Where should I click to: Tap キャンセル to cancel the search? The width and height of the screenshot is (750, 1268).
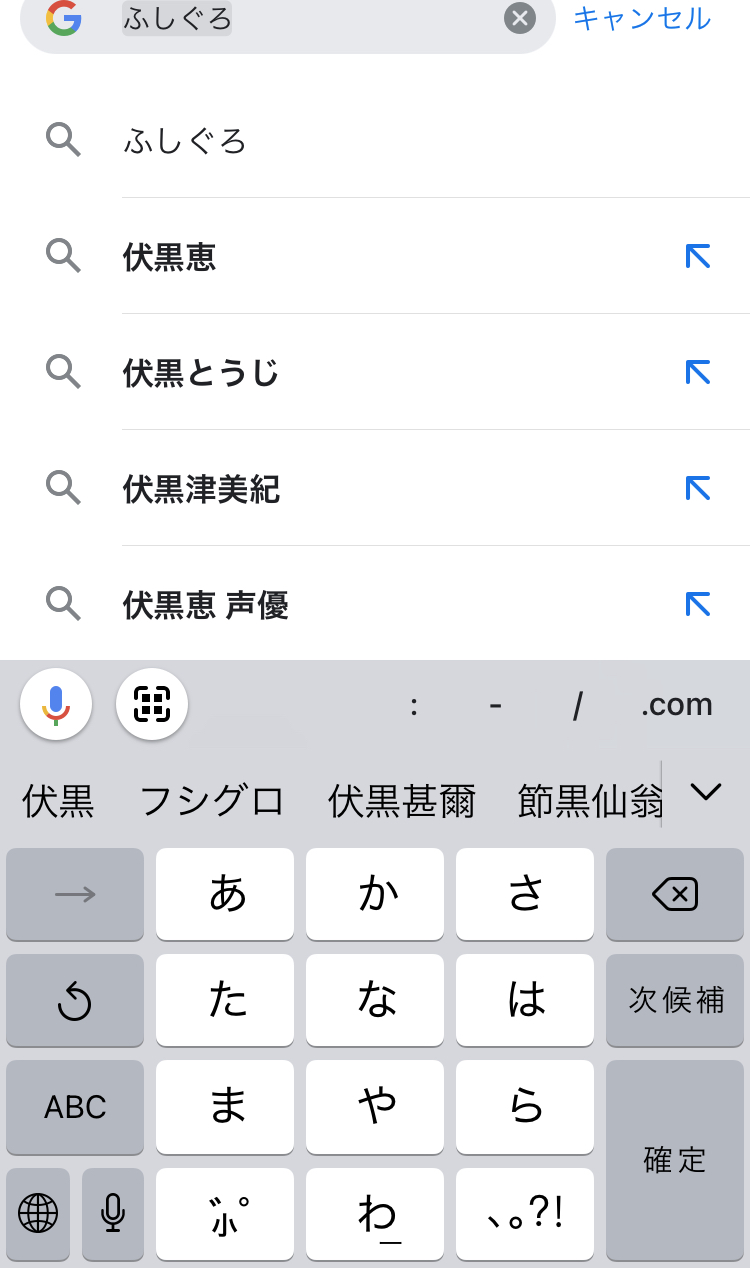[642, 19]
